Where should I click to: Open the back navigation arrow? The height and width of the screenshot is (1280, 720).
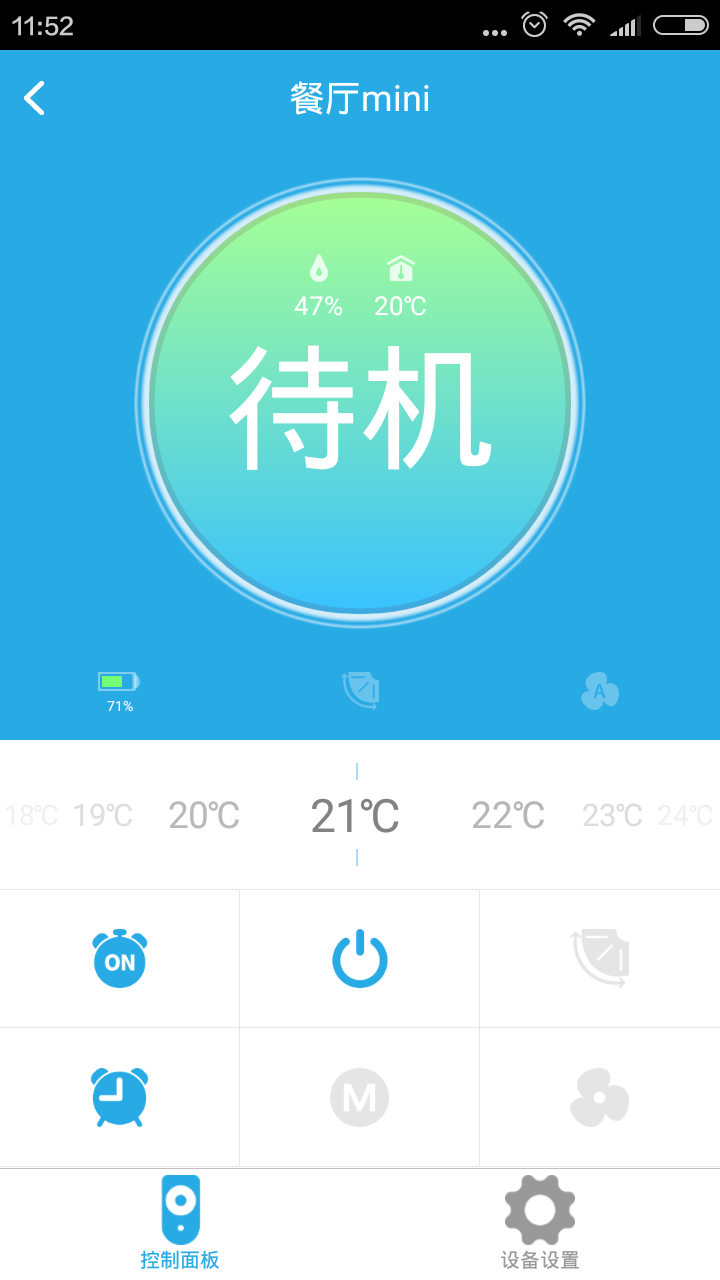click(x=34, y=98)
